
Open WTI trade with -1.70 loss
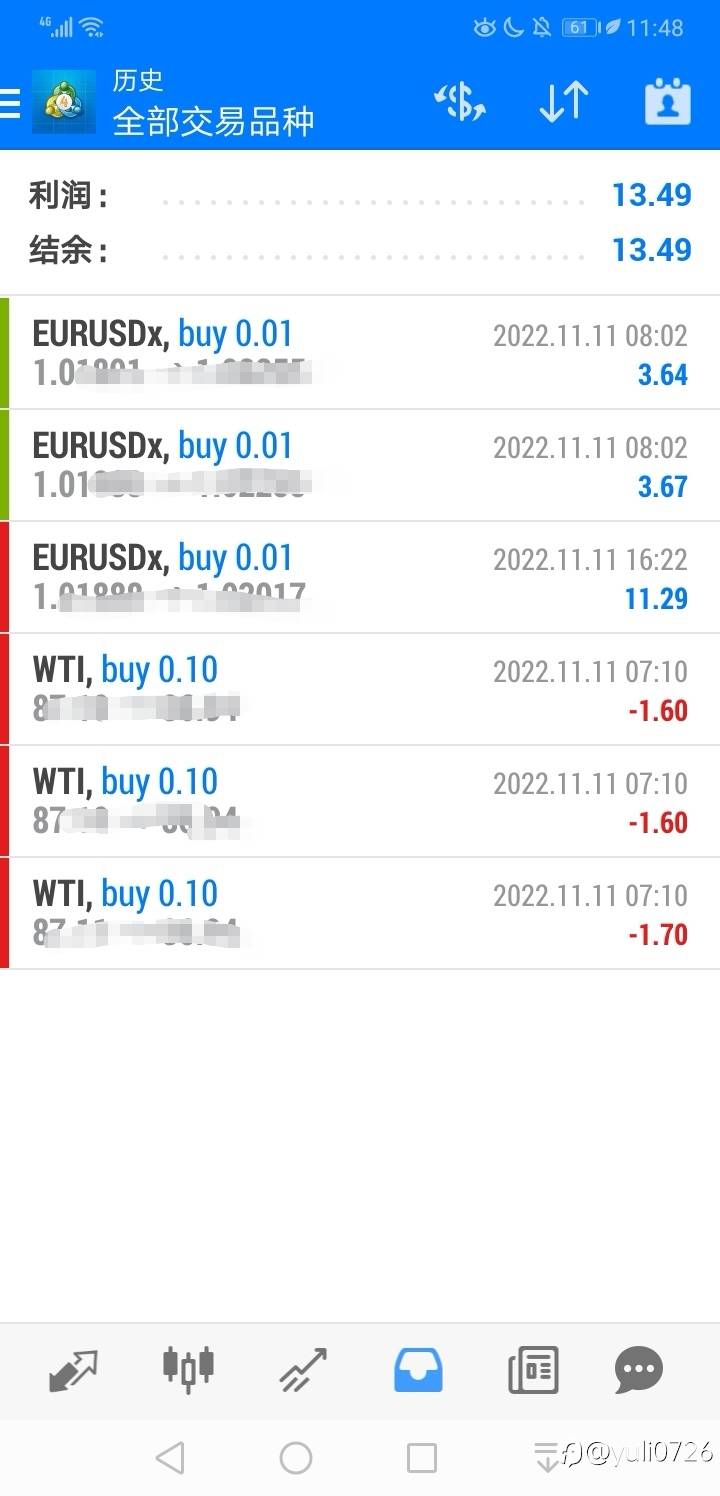[360, 913]
